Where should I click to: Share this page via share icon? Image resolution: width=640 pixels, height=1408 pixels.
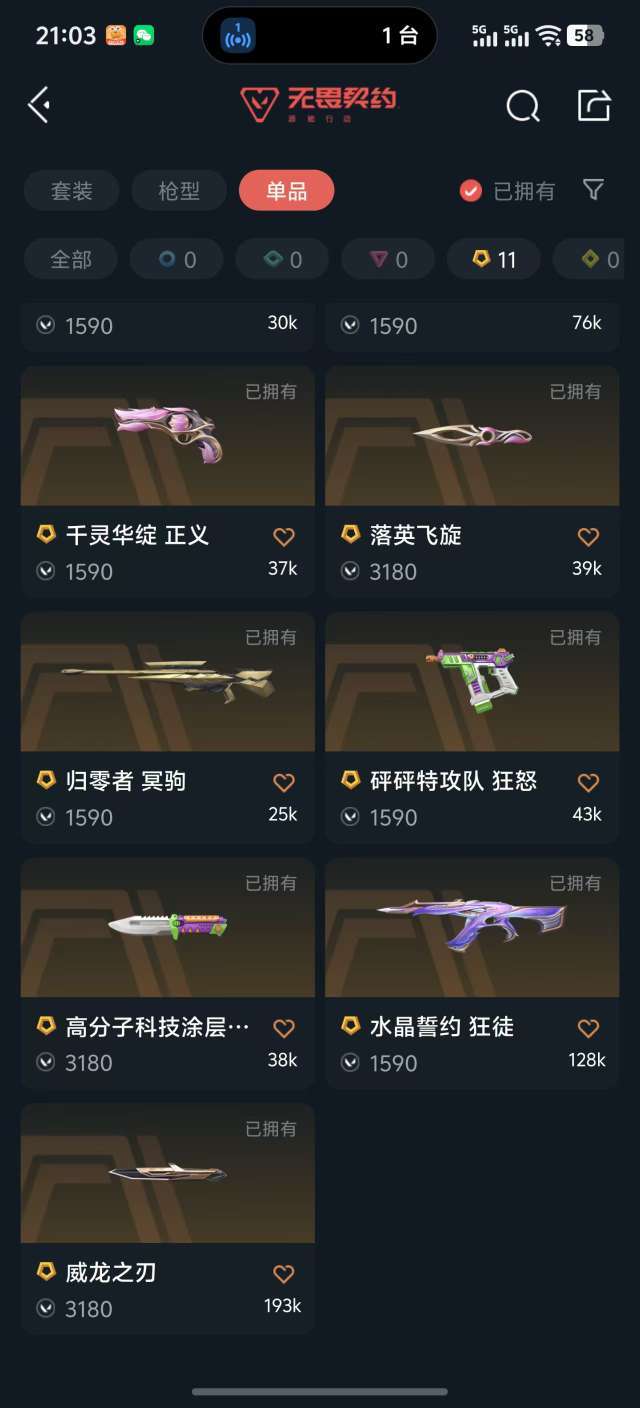594,105
